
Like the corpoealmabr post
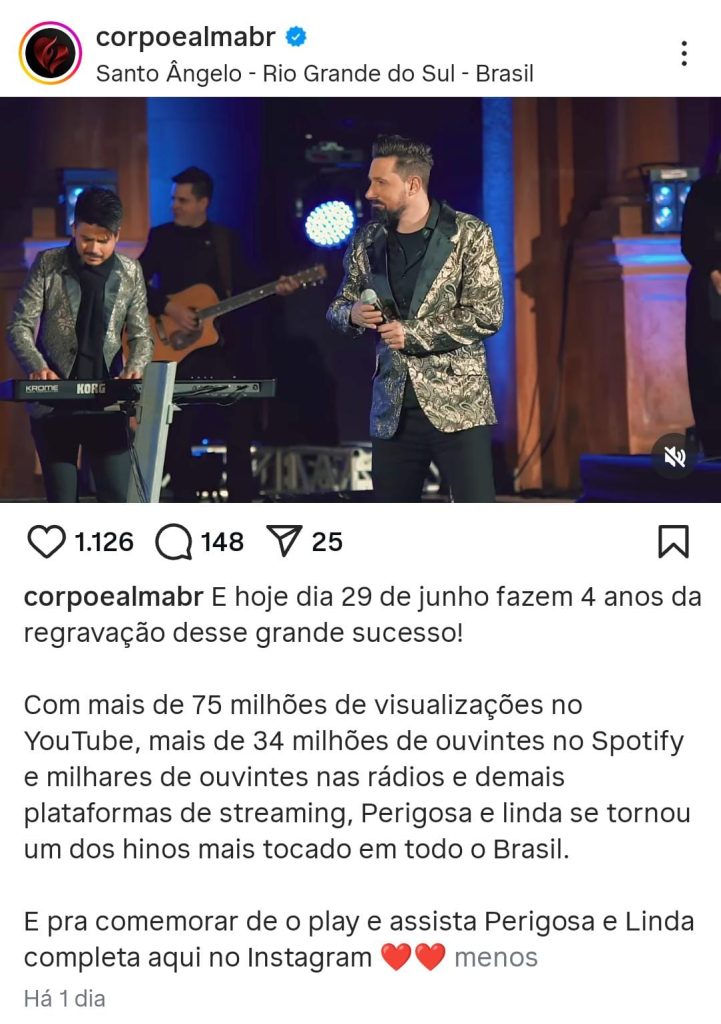coord(45,542)
